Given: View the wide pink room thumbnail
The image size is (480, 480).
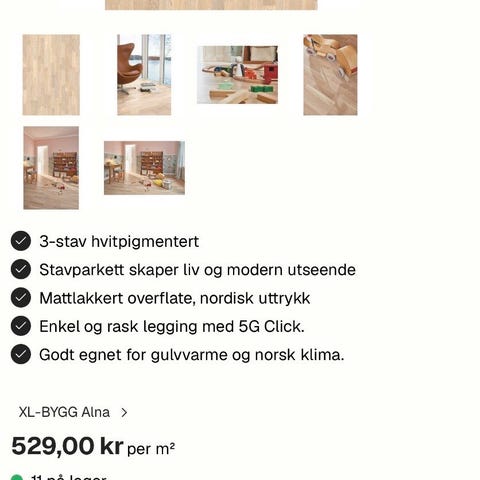Looking at the screenshot, I should (144, 168).
